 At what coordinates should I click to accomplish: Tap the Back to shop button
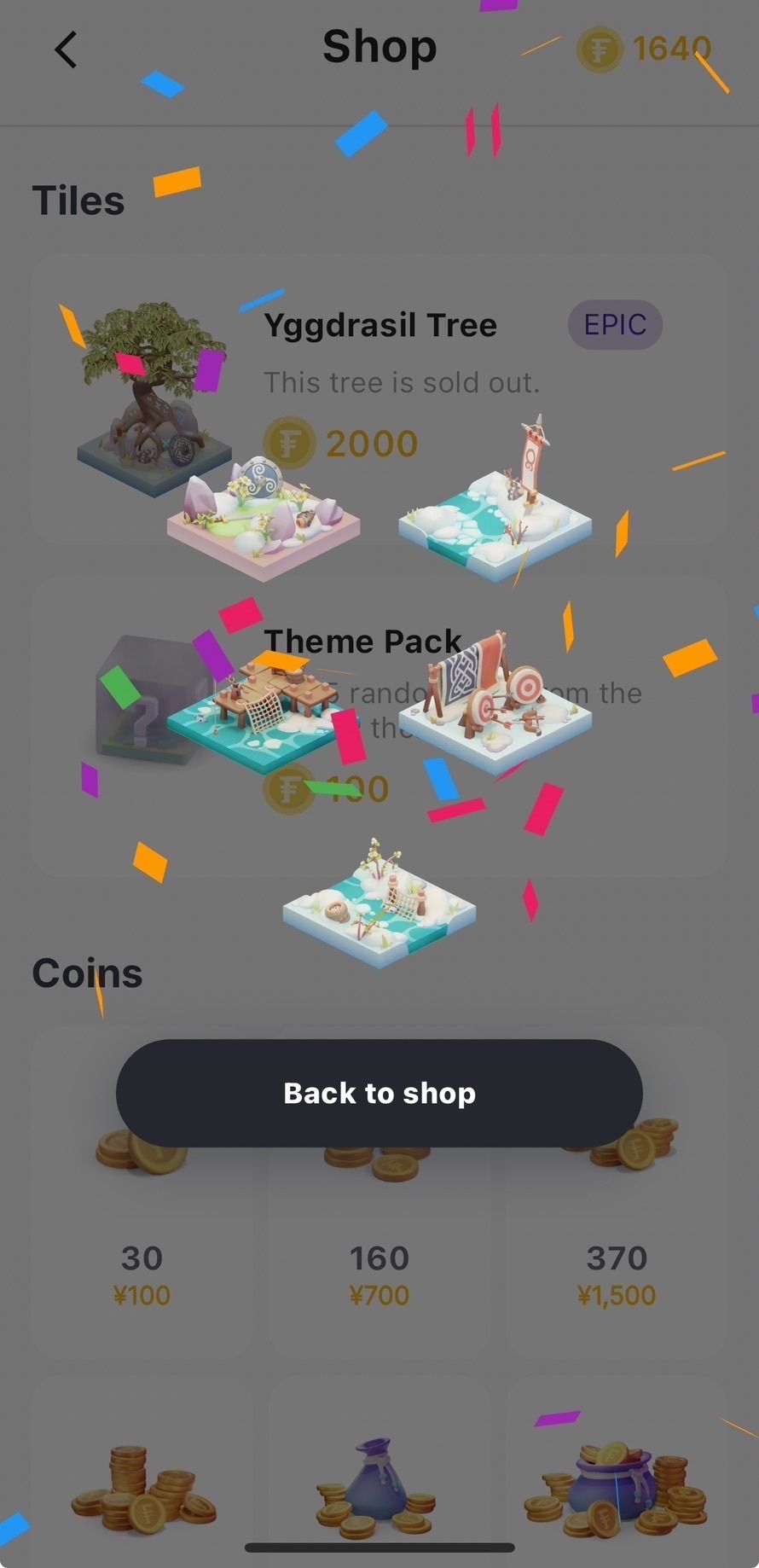(379, 1093)
